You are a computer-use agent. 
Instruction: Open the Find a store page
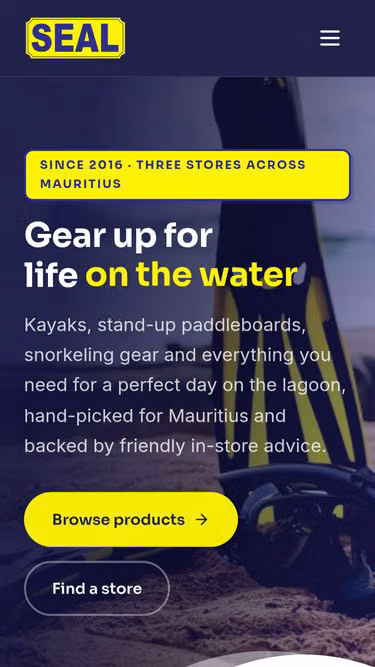point(97,588)
